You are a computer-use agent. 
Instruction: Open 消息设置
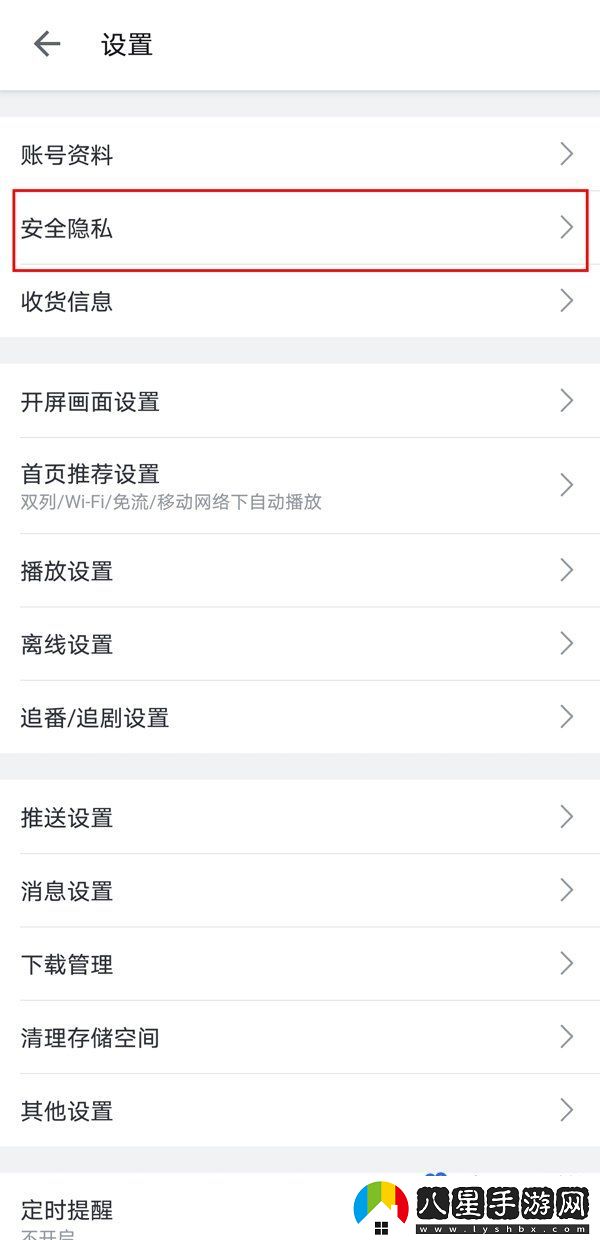[300, 891]
